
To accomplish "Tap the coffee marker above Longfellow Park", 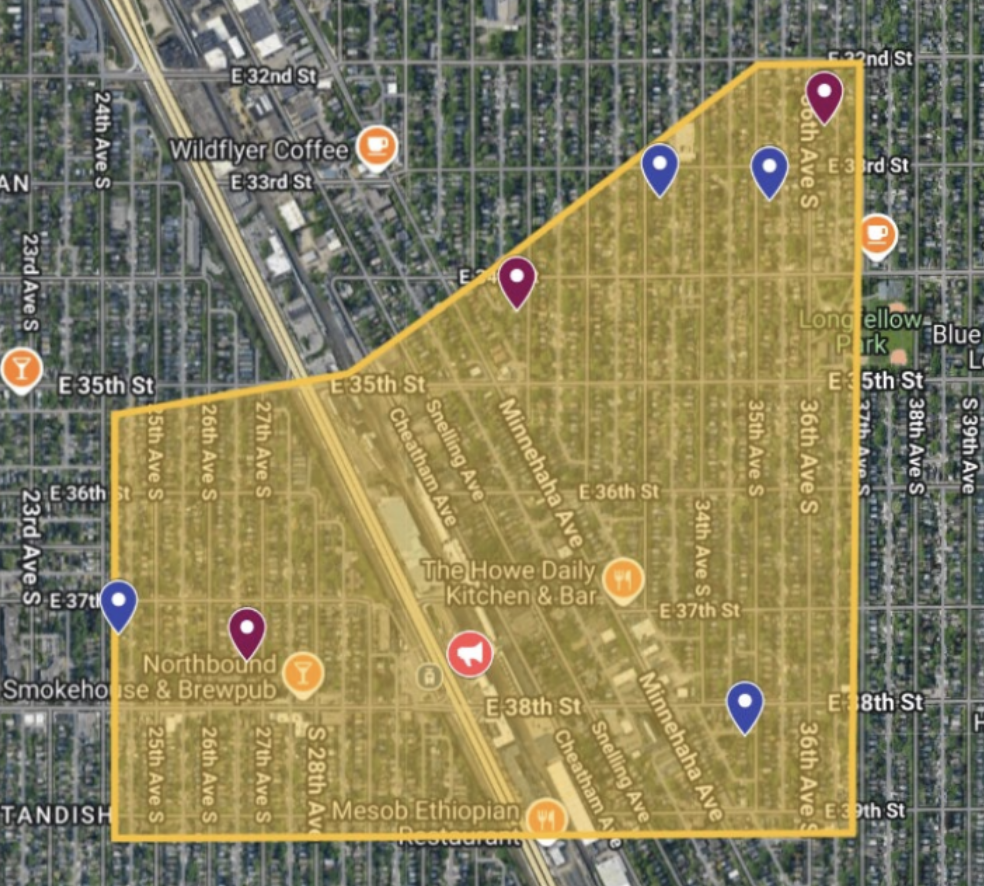I will point(877,234).
